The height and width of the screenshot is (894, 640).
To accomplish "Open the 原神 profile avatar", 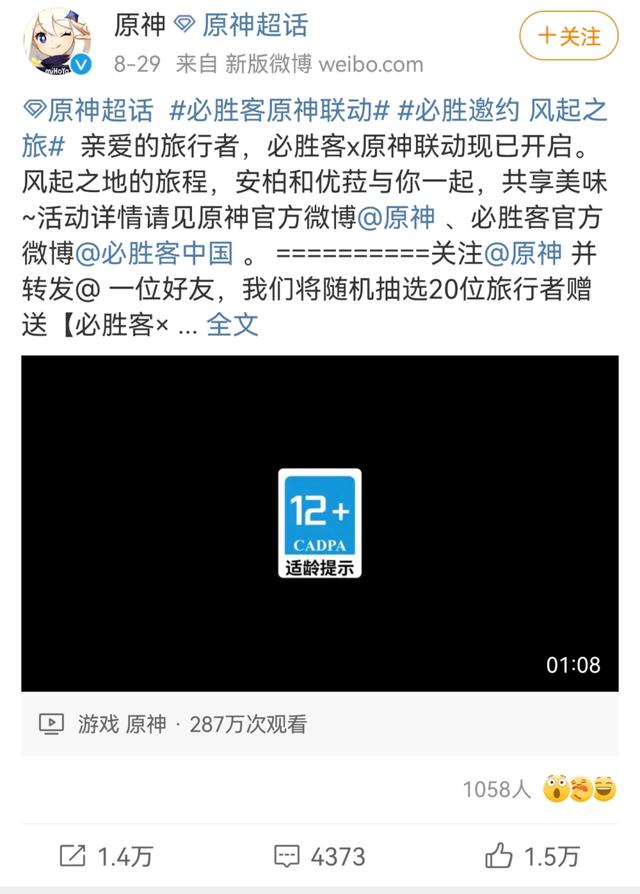I will pyautogui.click(x=57, y=42).
